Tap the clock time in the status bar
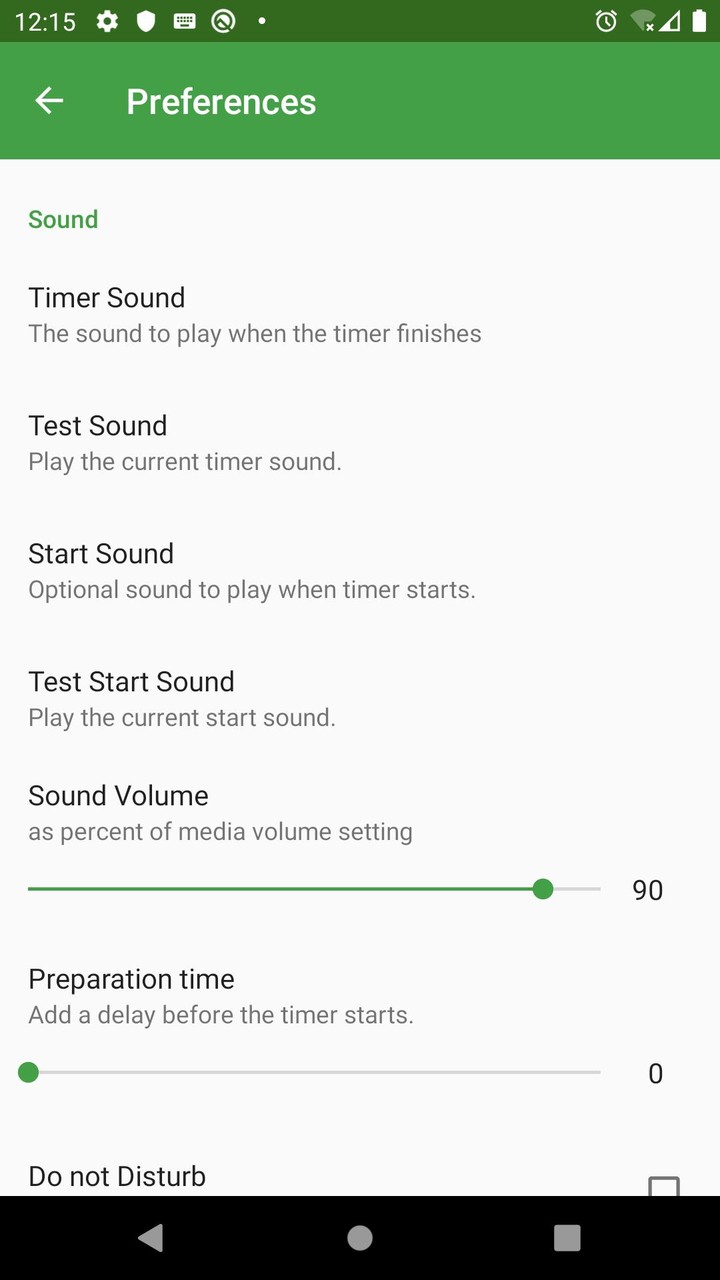This screenshot has height=1280, width=720. pos(45,21)
